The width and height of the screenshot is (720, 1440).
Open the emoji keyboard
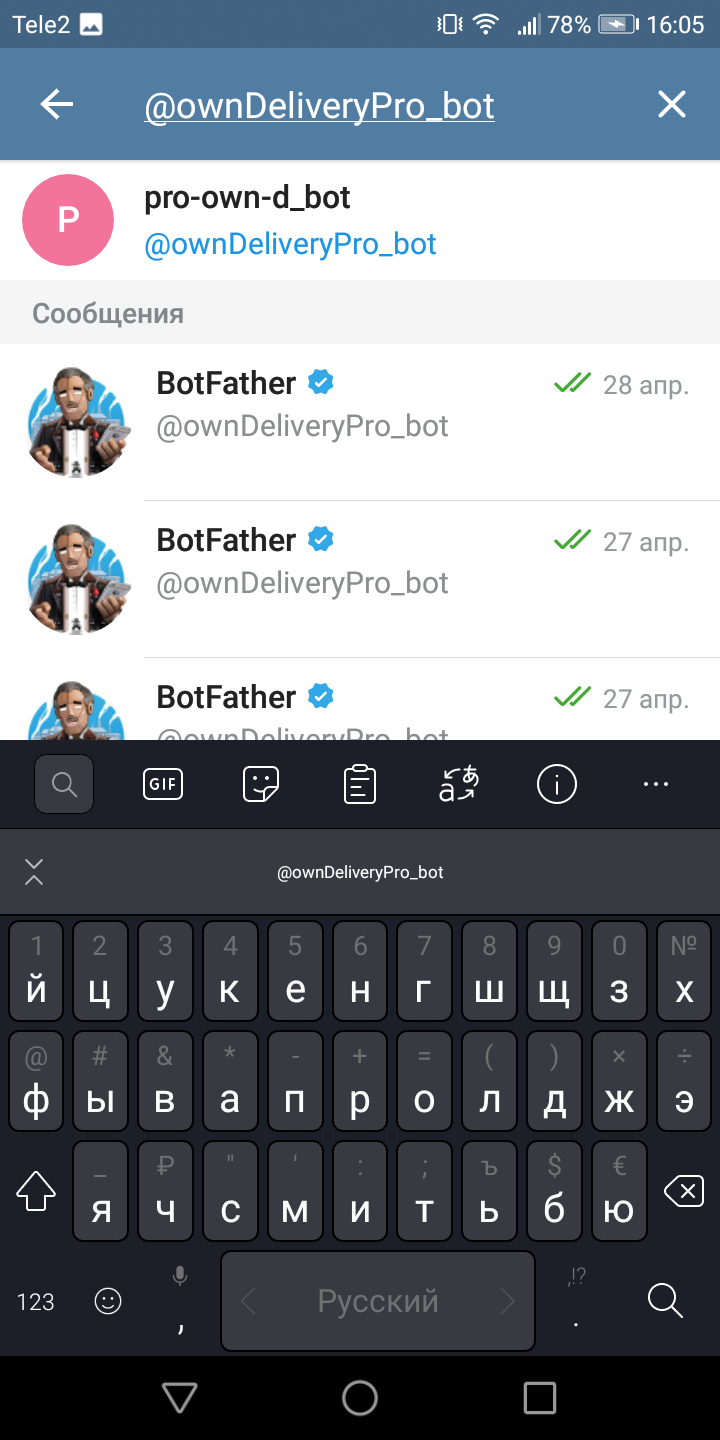point(107,1301)
